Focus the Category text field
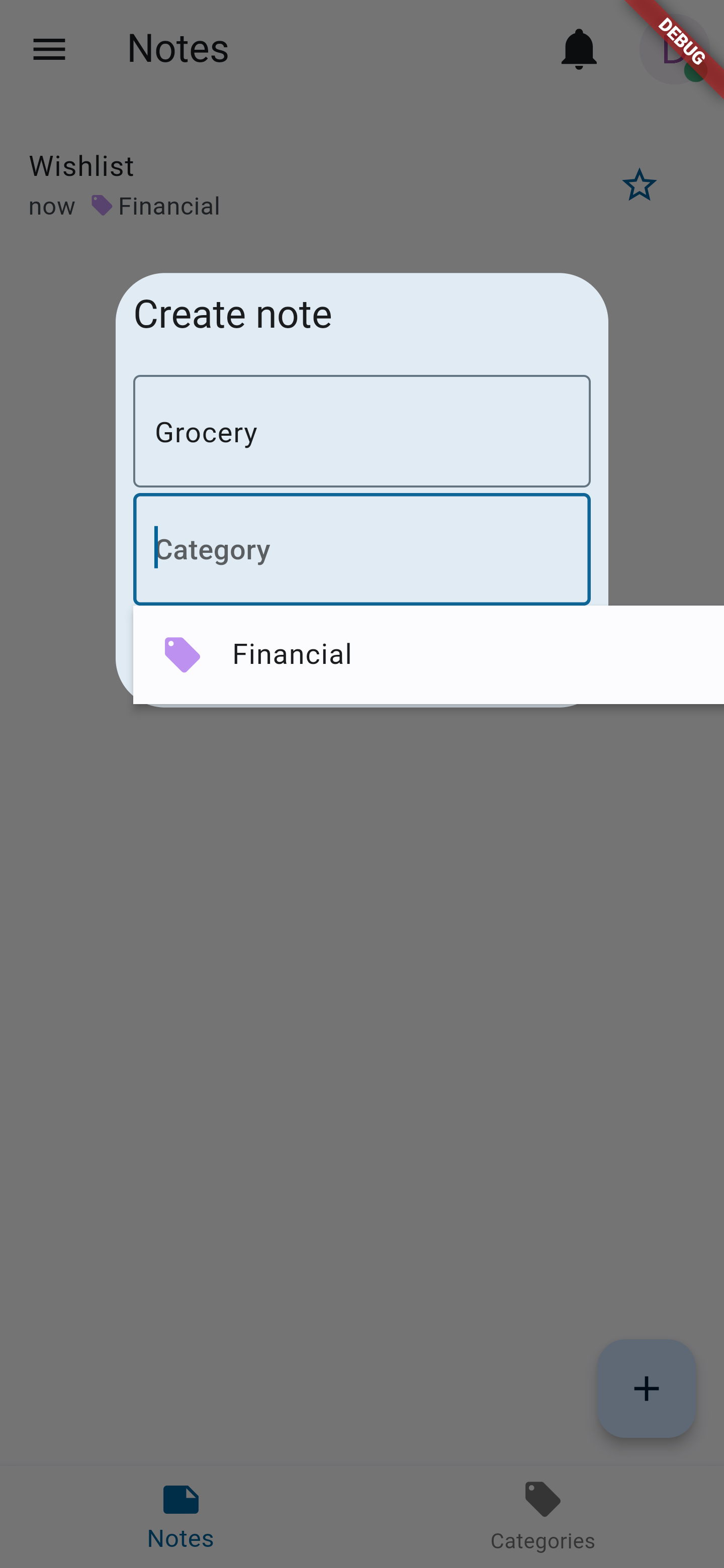The width and height of the screenshot is (724, 1568). point(361,549)
